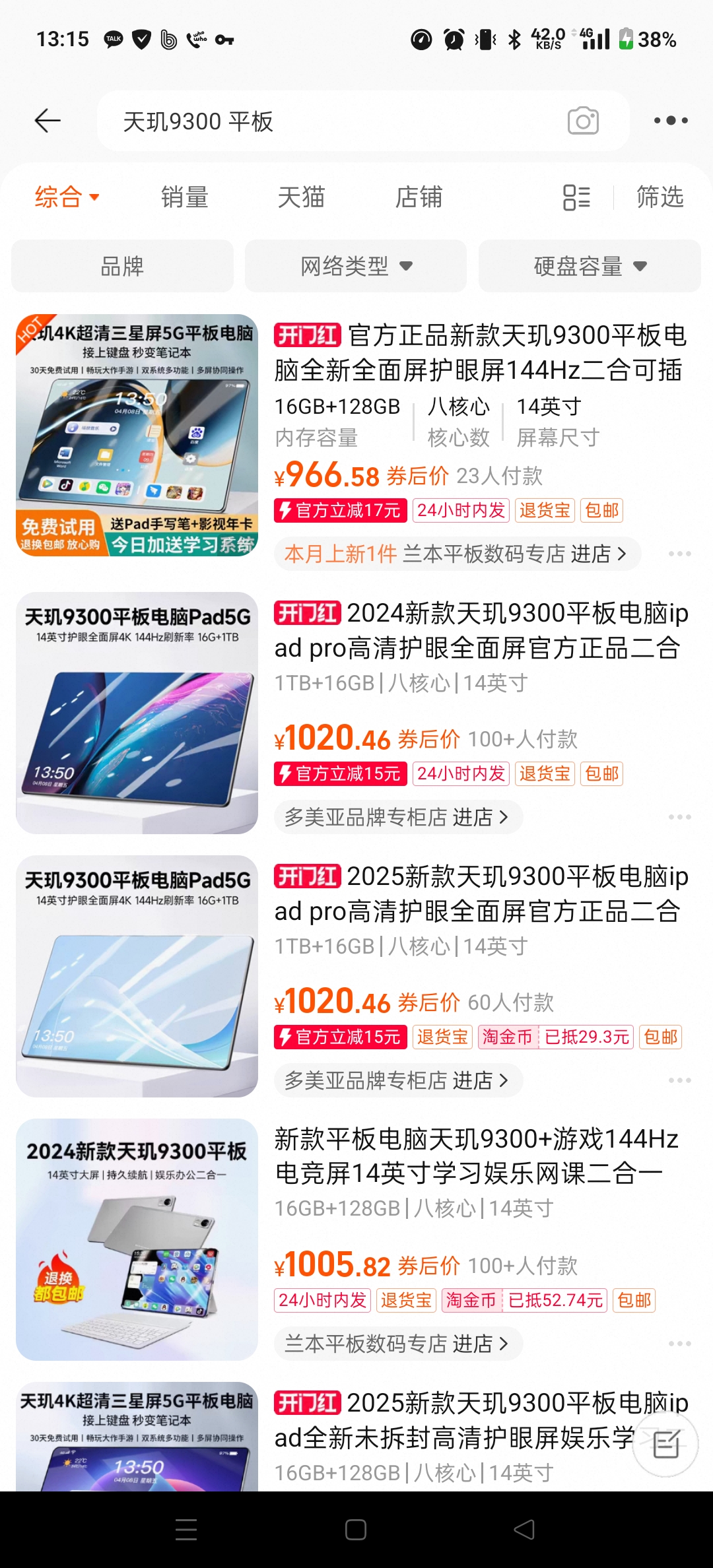Open the search box with 天玑9300 平板
Screen dimensions: 713x1568
[x=330, y=121]
